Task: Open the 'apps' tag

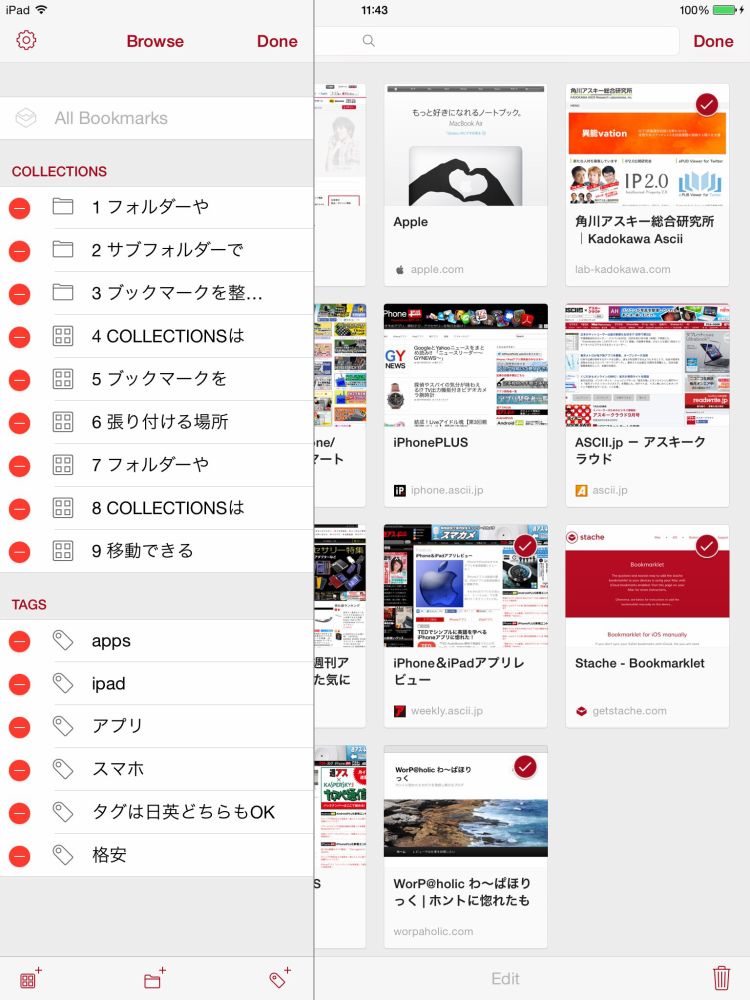Action: pyautogui.click(x=111, y=641)
